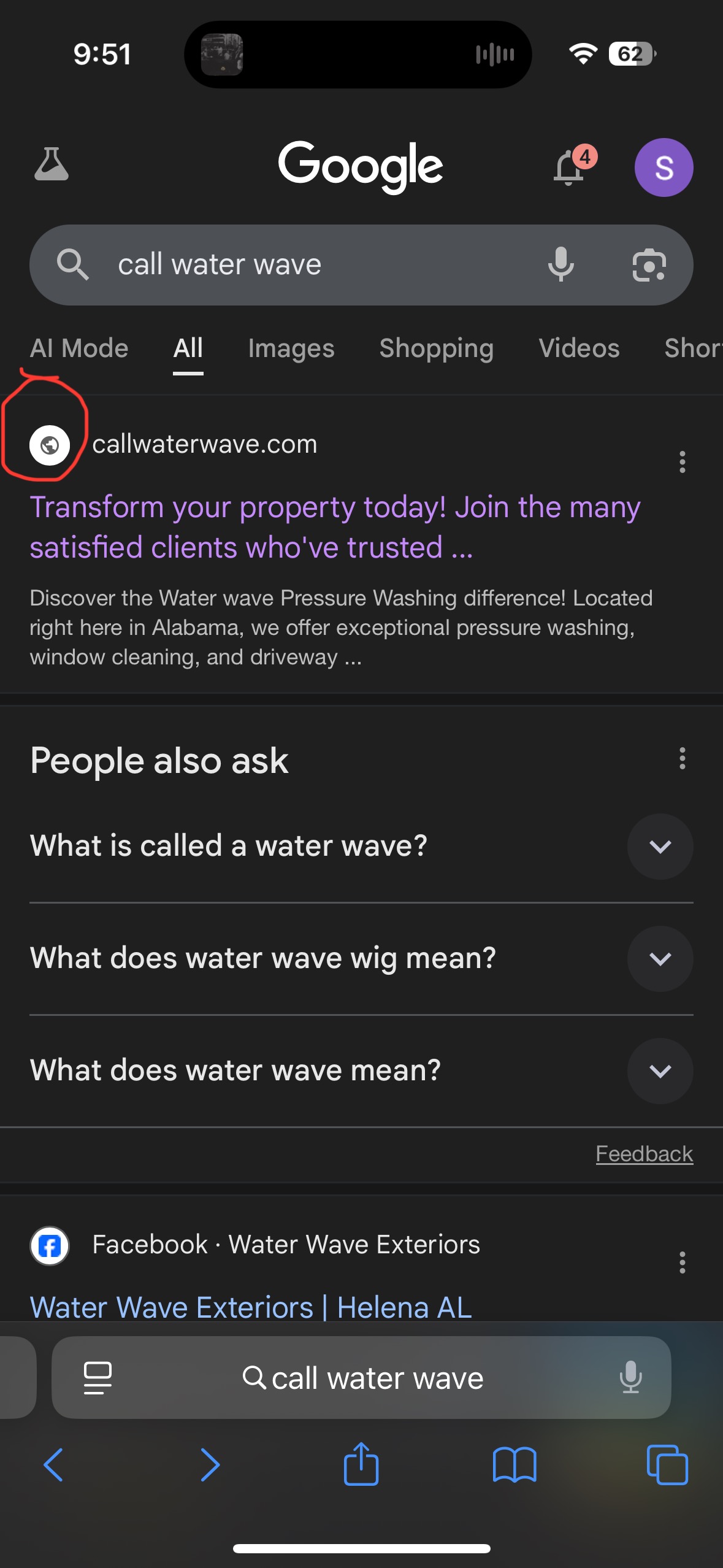This screenshot has height=1568, width=723.
Task: Go back to previous page
Action: pyautogui.click(x=54, y=1465)
